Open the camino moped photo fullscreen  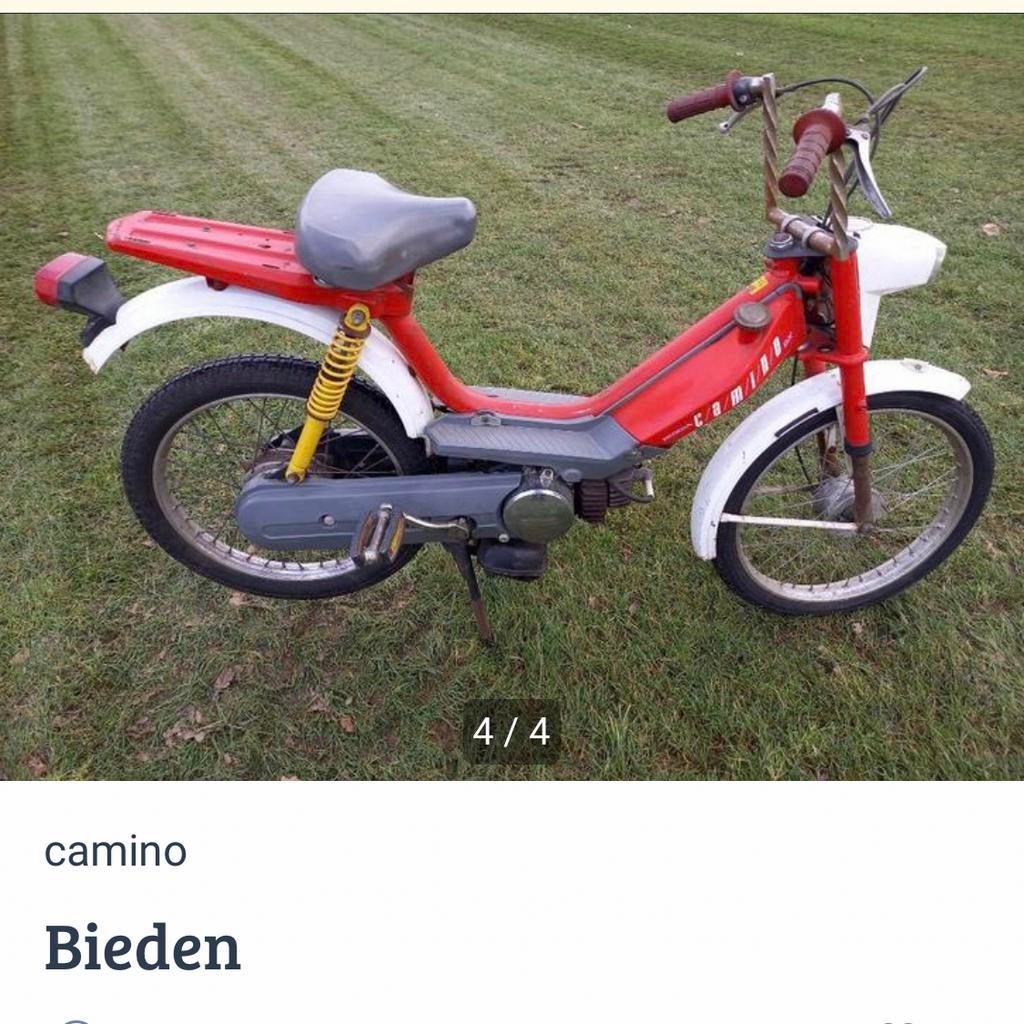click(x=512, y=400)
